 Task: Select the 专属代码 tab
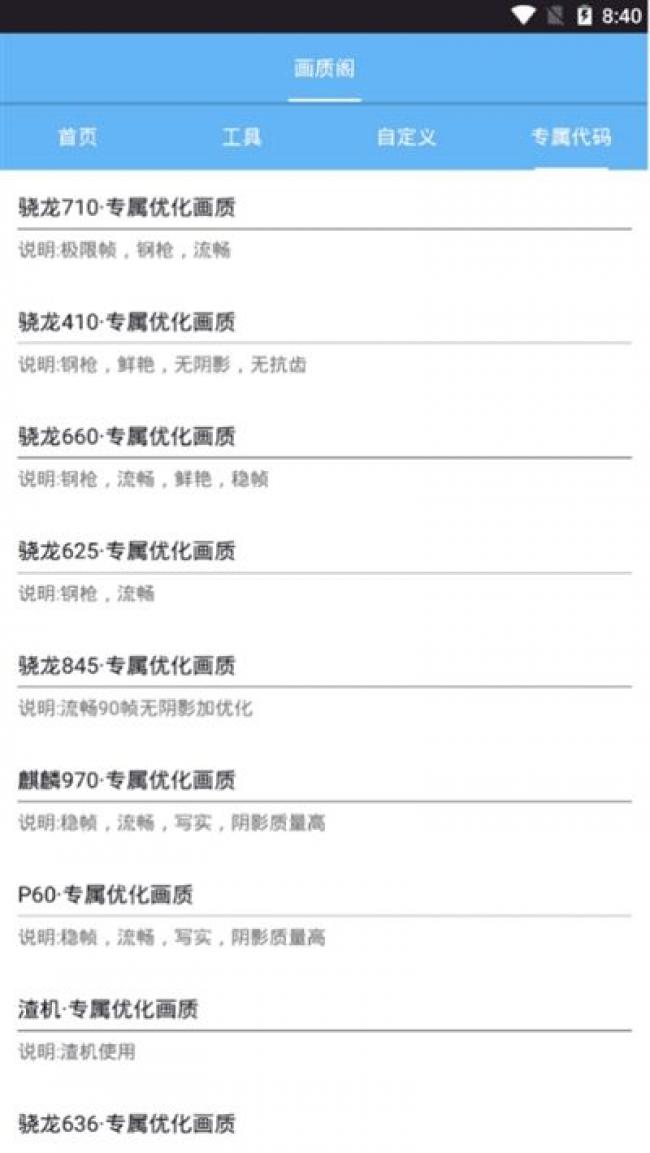click(x=570, y=137)
